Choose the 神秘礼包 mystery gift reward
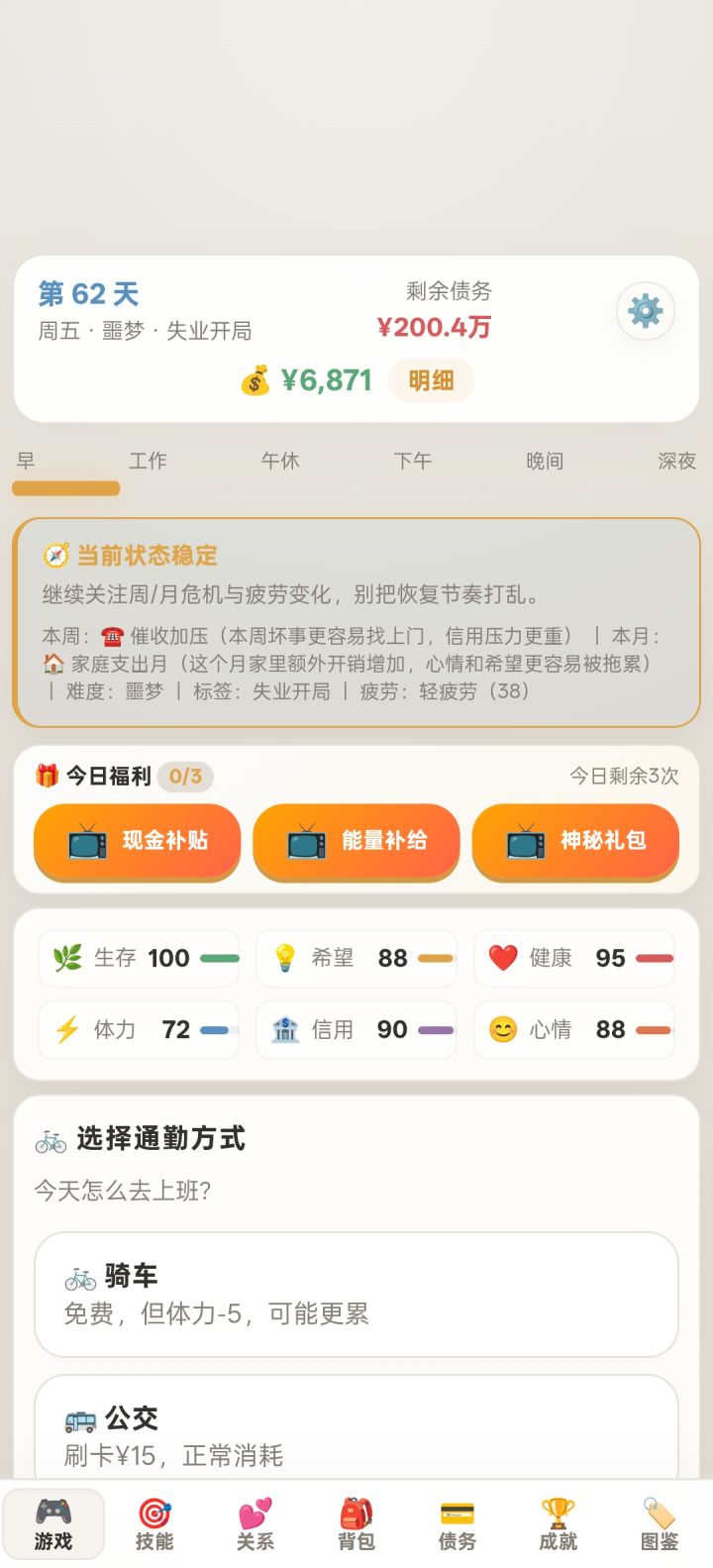The height and width of the screenshot is (1568, 713). click(x=575, y=842)
